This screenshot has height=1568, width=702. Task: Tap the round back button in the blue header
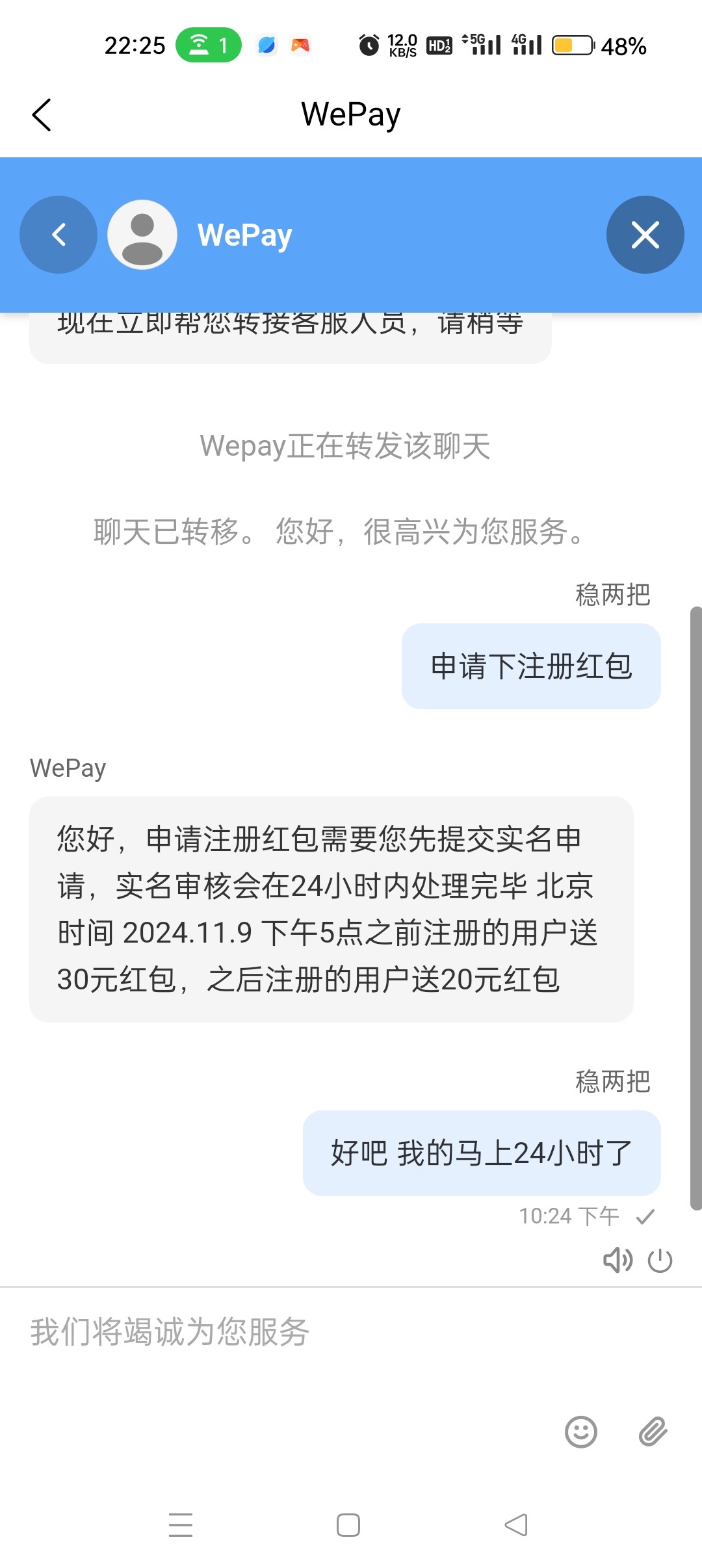point(58,235)
